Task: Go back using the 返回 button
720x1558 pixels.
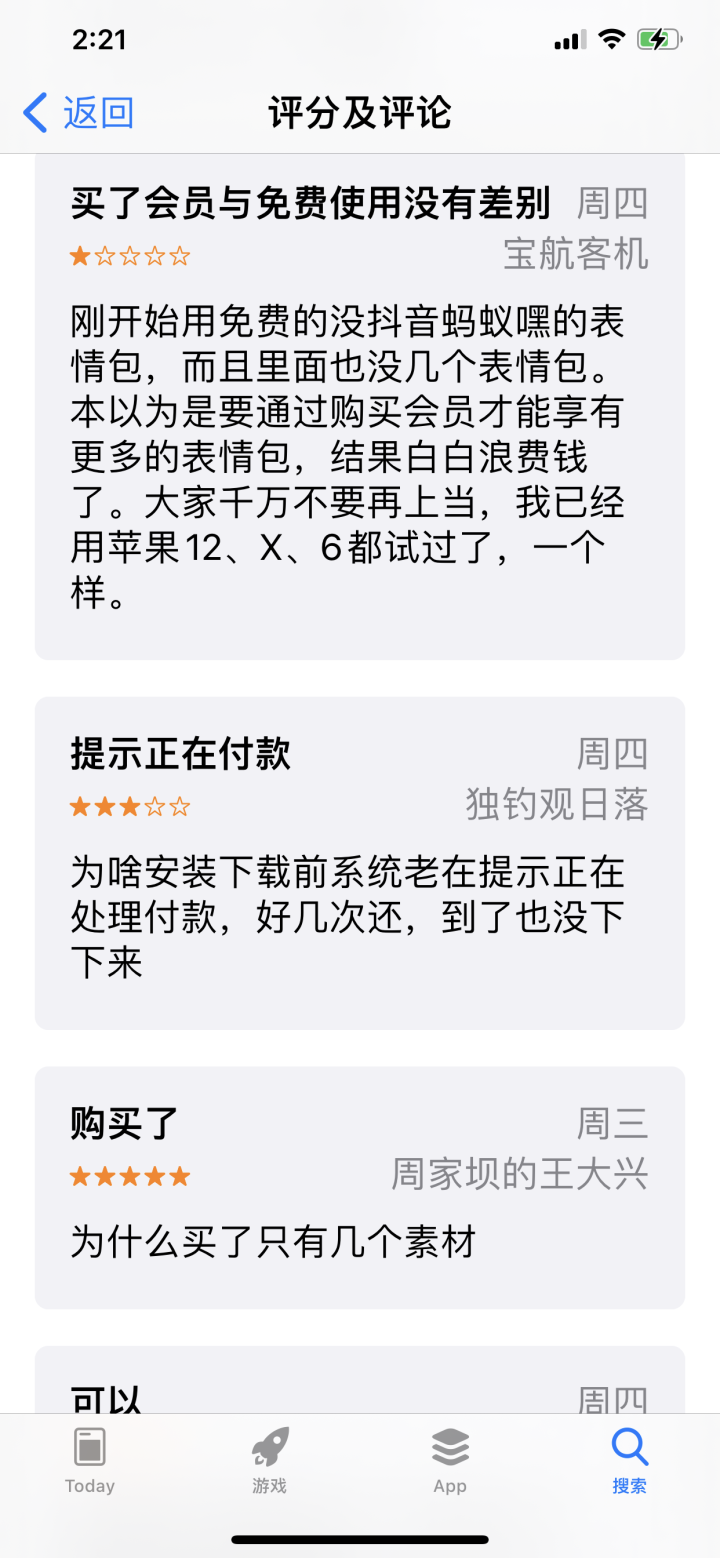Action: pyautogui.click(x=78, y=112)
